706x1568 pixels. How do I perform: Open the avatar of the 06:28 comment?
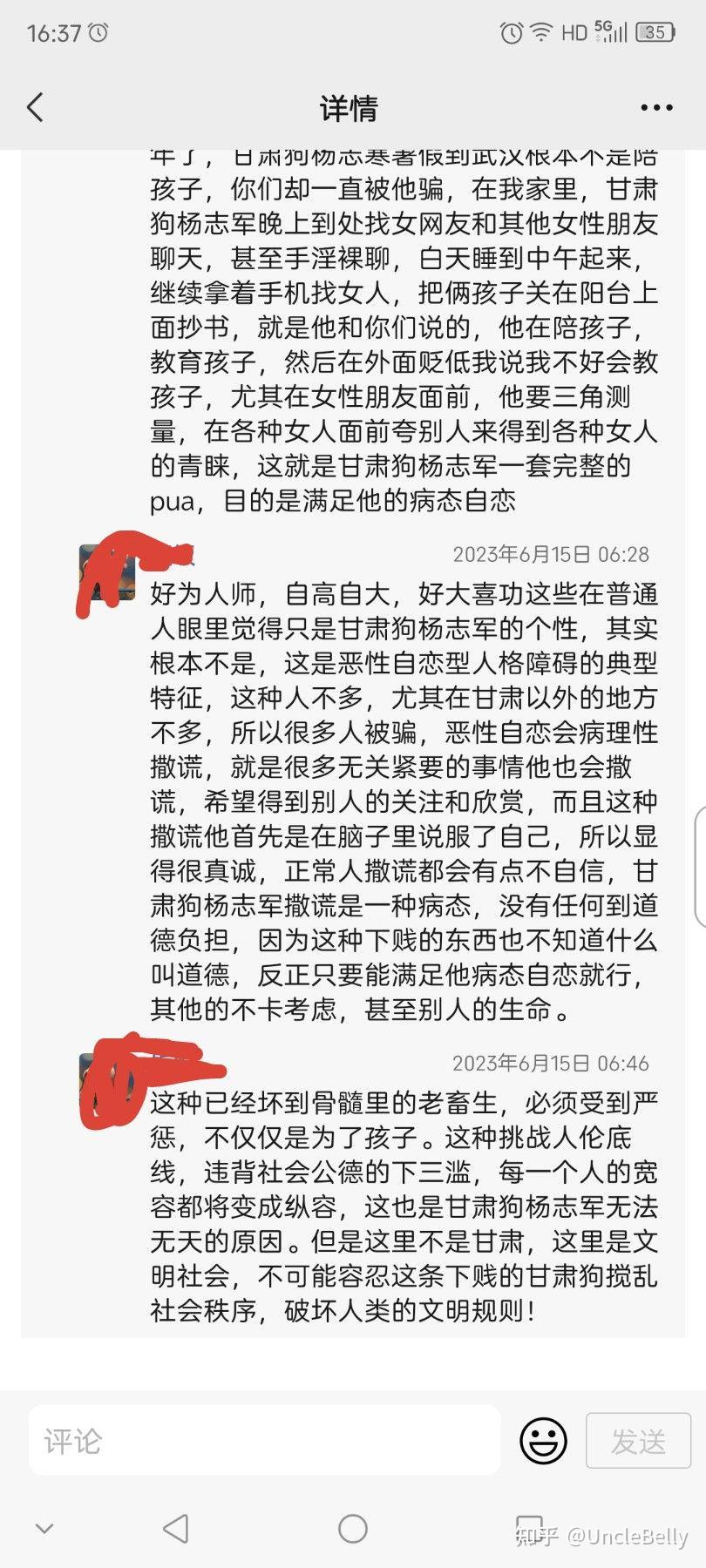[106, 573]
